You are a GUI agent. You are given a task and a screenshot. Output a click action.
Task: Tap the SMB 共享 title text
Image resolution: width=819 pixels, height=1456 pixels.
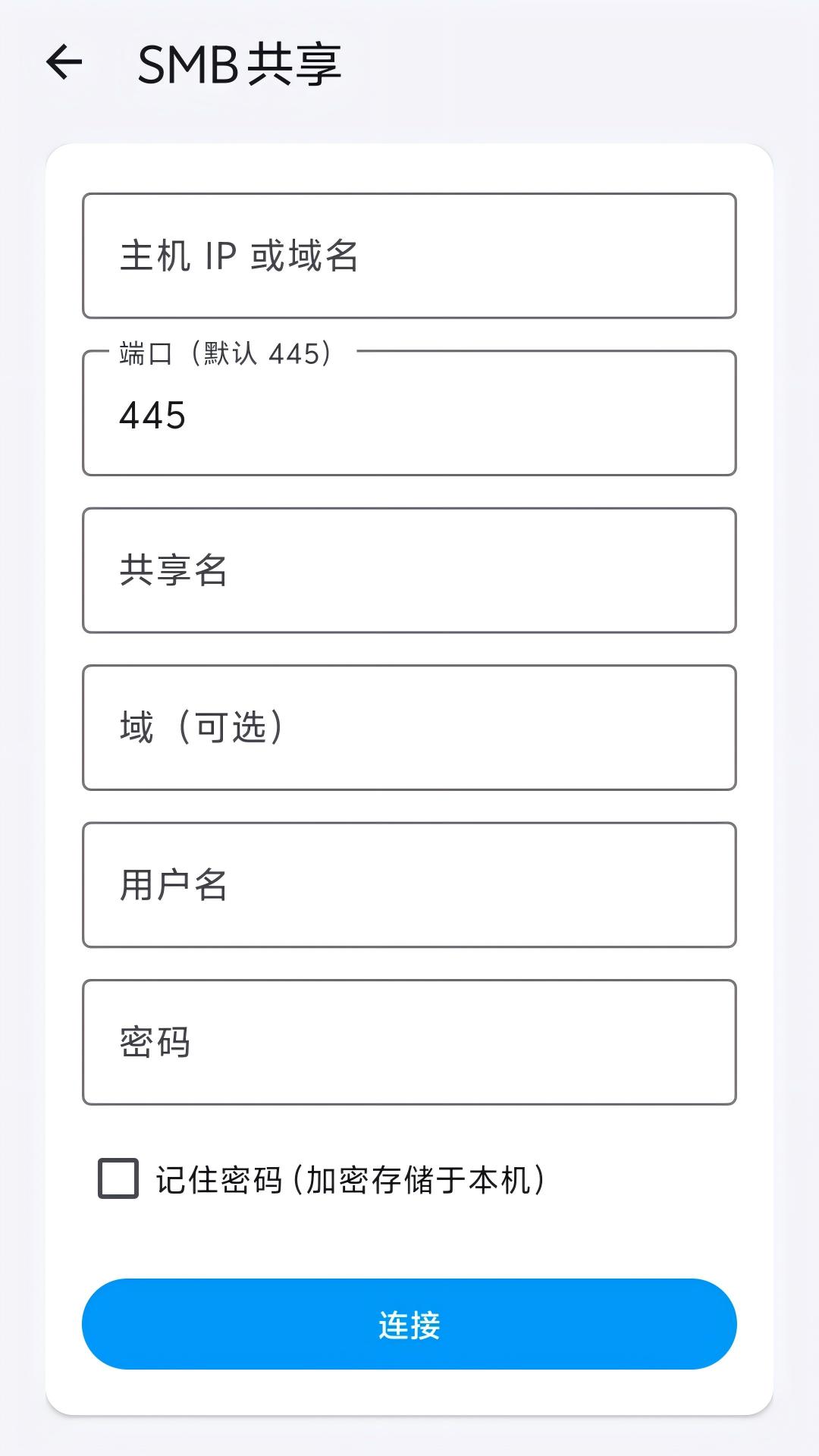pyautogui.click(x=239, y=64)
